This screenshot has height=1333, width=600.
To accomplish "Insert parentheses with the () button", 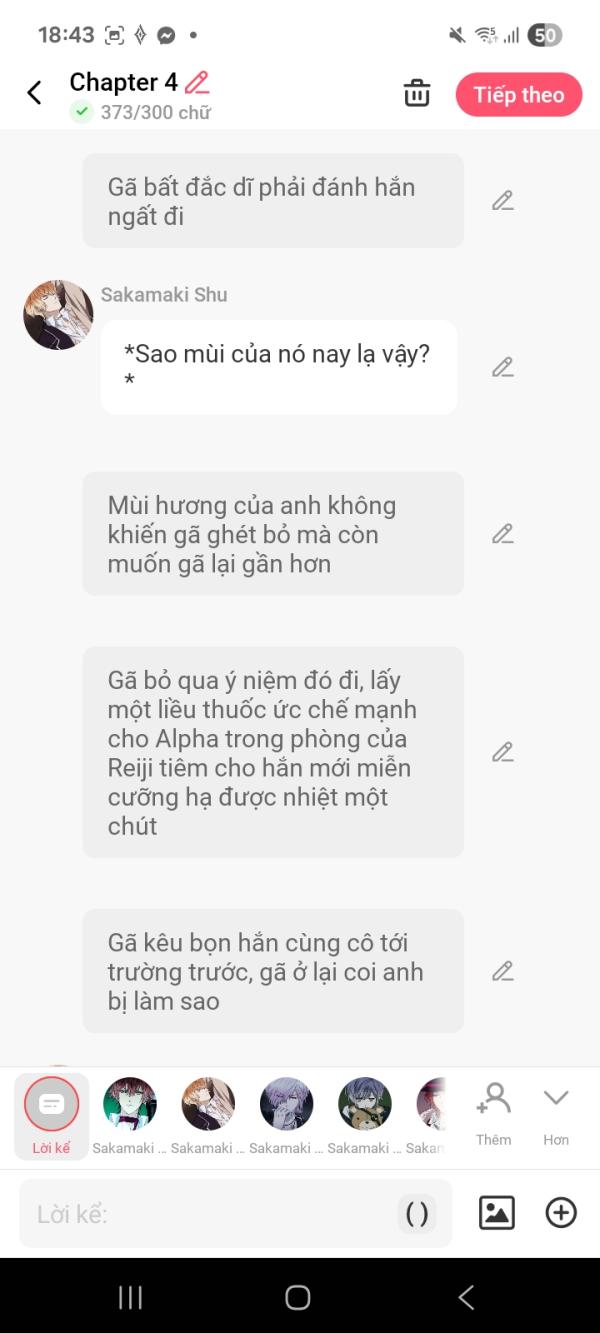I will [x=416, y=1214].
